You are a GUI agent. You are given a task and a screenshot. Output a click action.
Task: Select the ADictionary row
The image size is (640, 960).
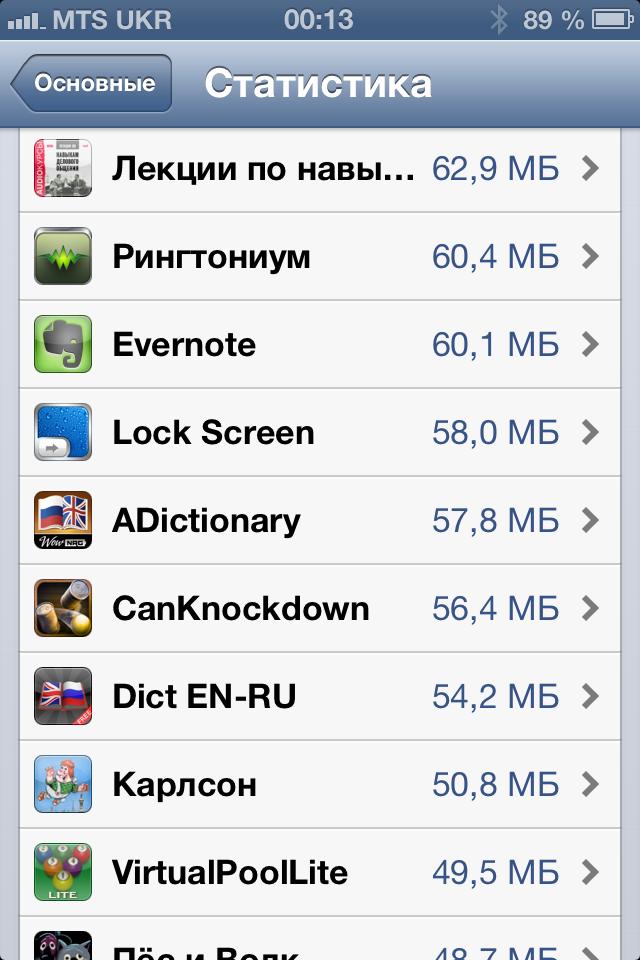pyautogui.click(x=320, y=521)
